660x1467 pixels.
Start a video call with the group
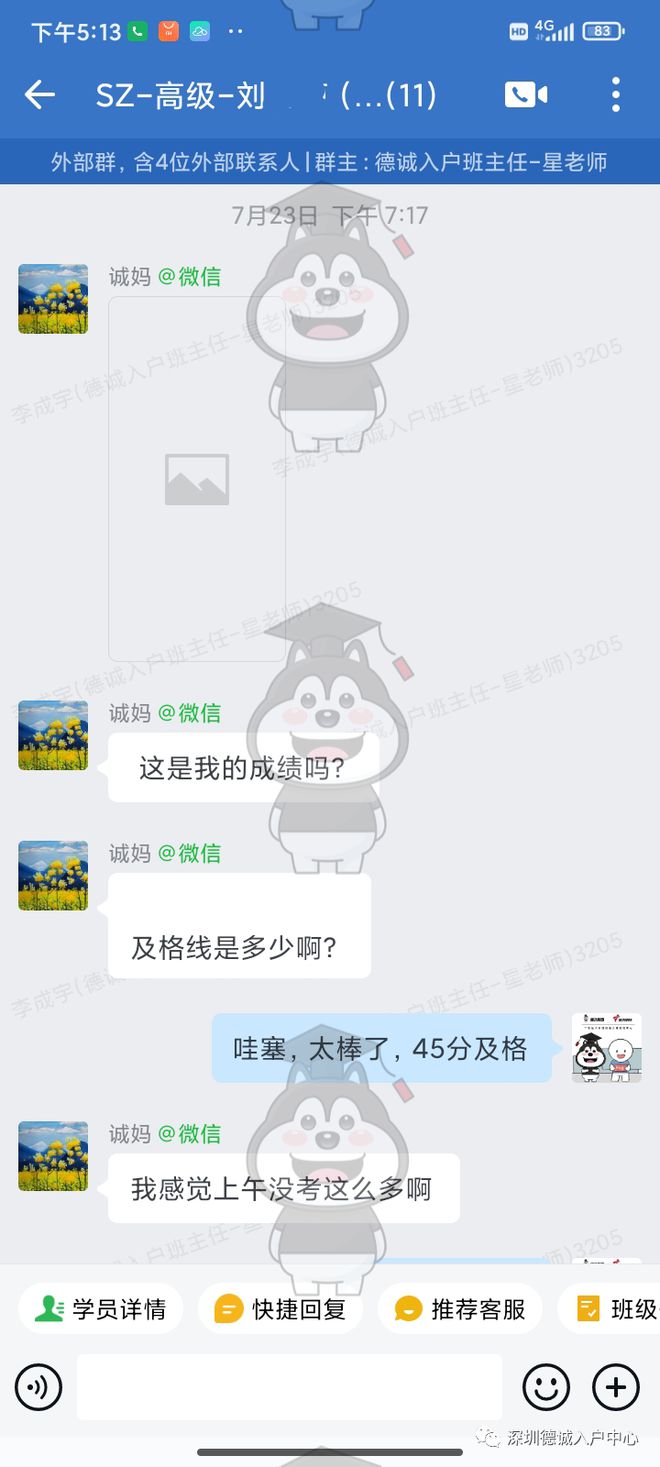[x=526, y=95]
